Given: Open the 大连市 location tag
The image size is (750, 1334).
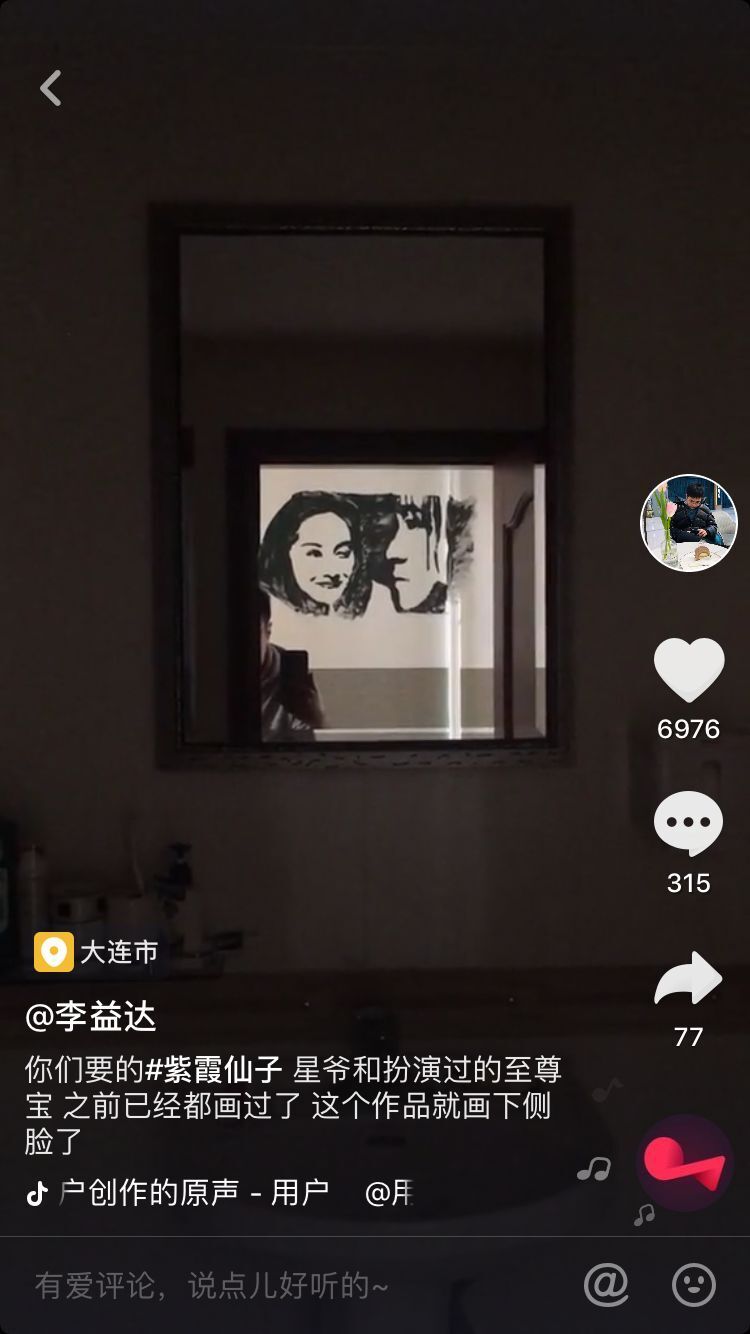Looking at the screenshot, I should [97, 952].
